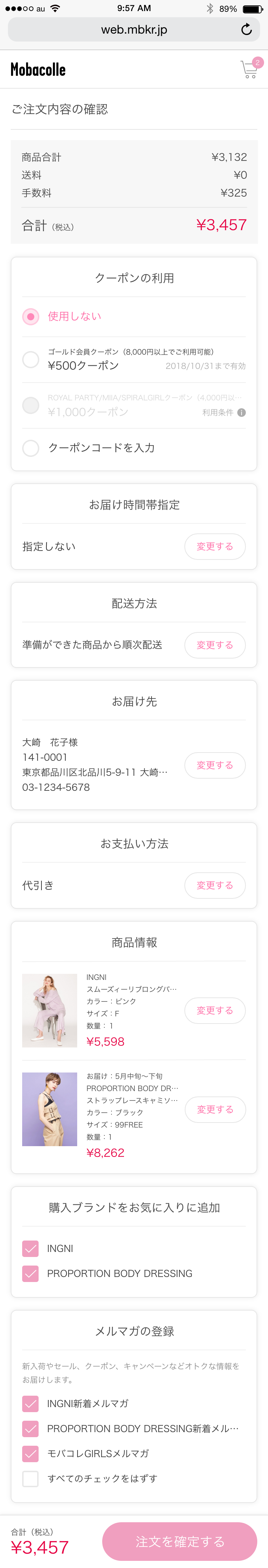Reload the page in the browser
The width and height of the screenshot is (268, 1568).
(x=246, y=29)
